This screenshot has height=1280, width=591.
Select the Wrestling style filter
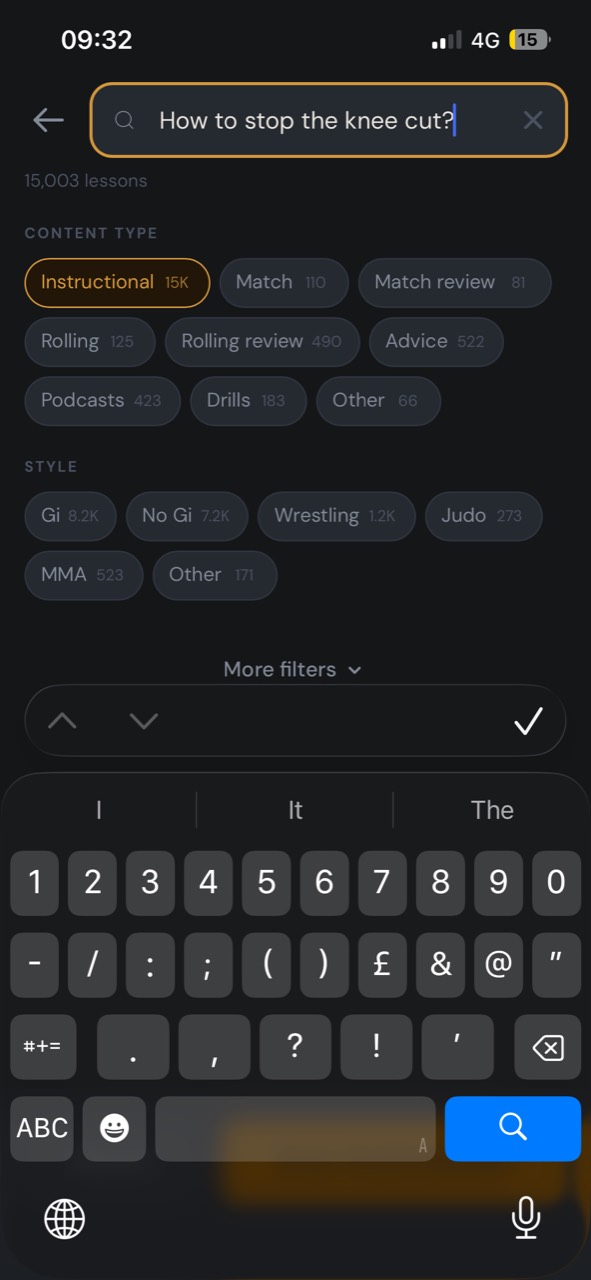(x=336, y=516)
